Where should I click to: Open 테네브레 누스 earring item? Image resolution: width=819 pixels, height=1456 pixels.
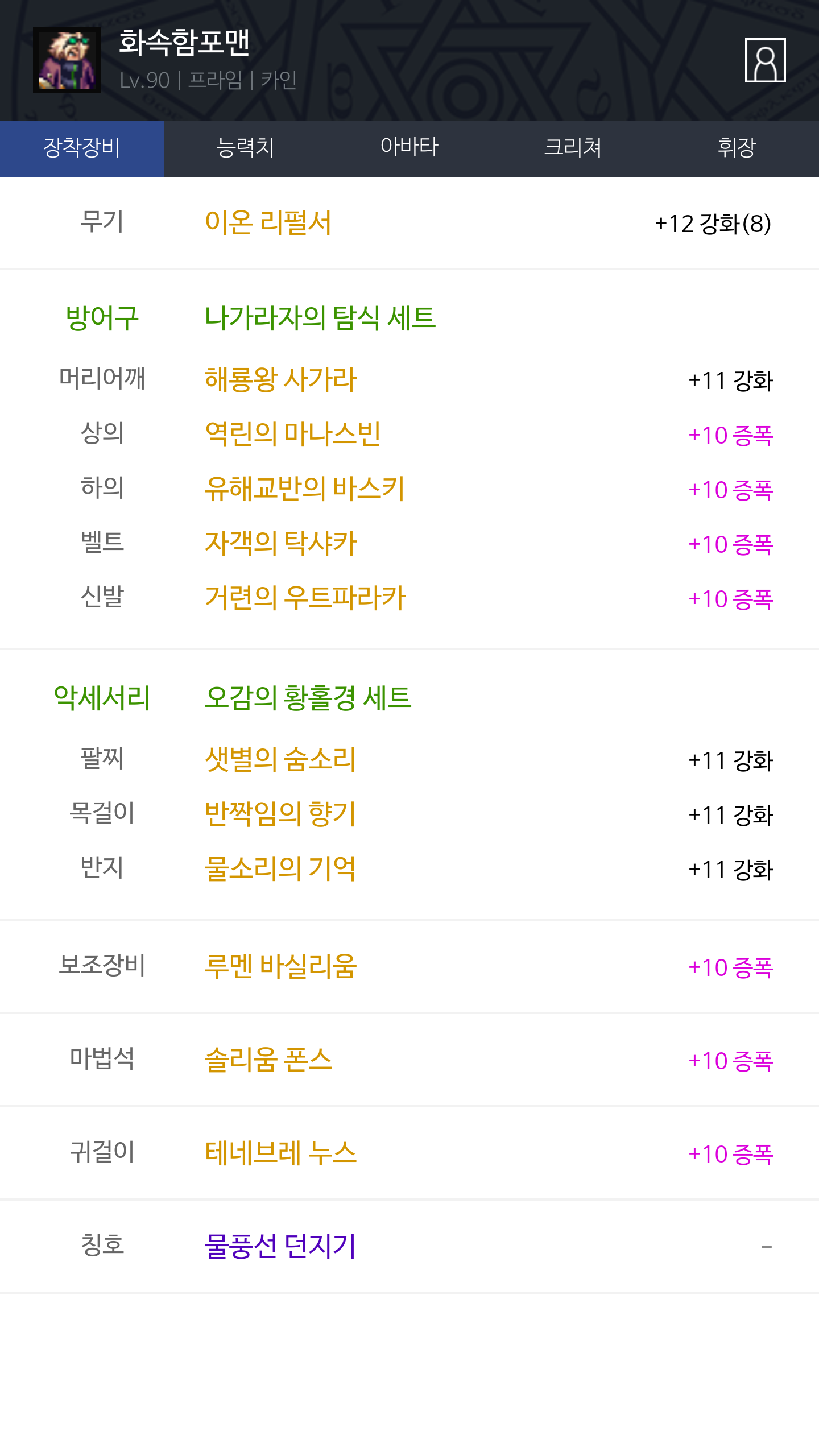(280, 1153)
